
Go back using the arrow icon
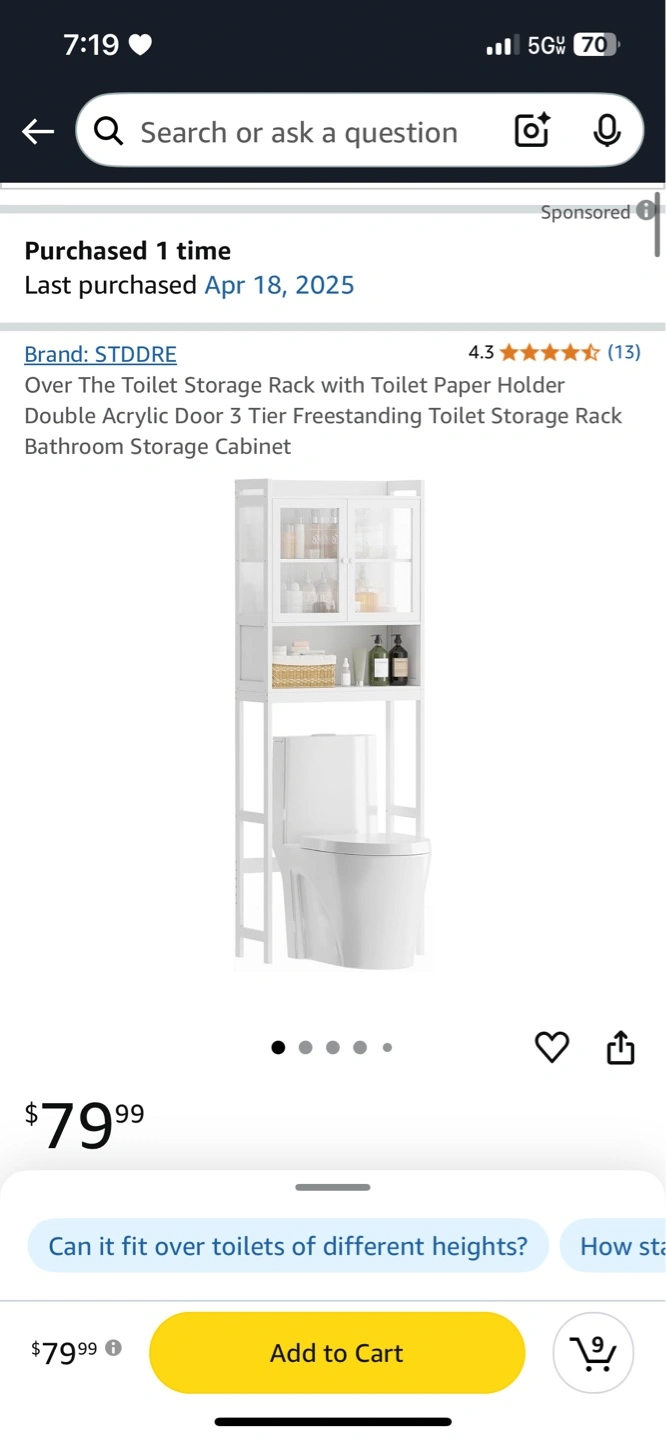[x=38, y=131]
